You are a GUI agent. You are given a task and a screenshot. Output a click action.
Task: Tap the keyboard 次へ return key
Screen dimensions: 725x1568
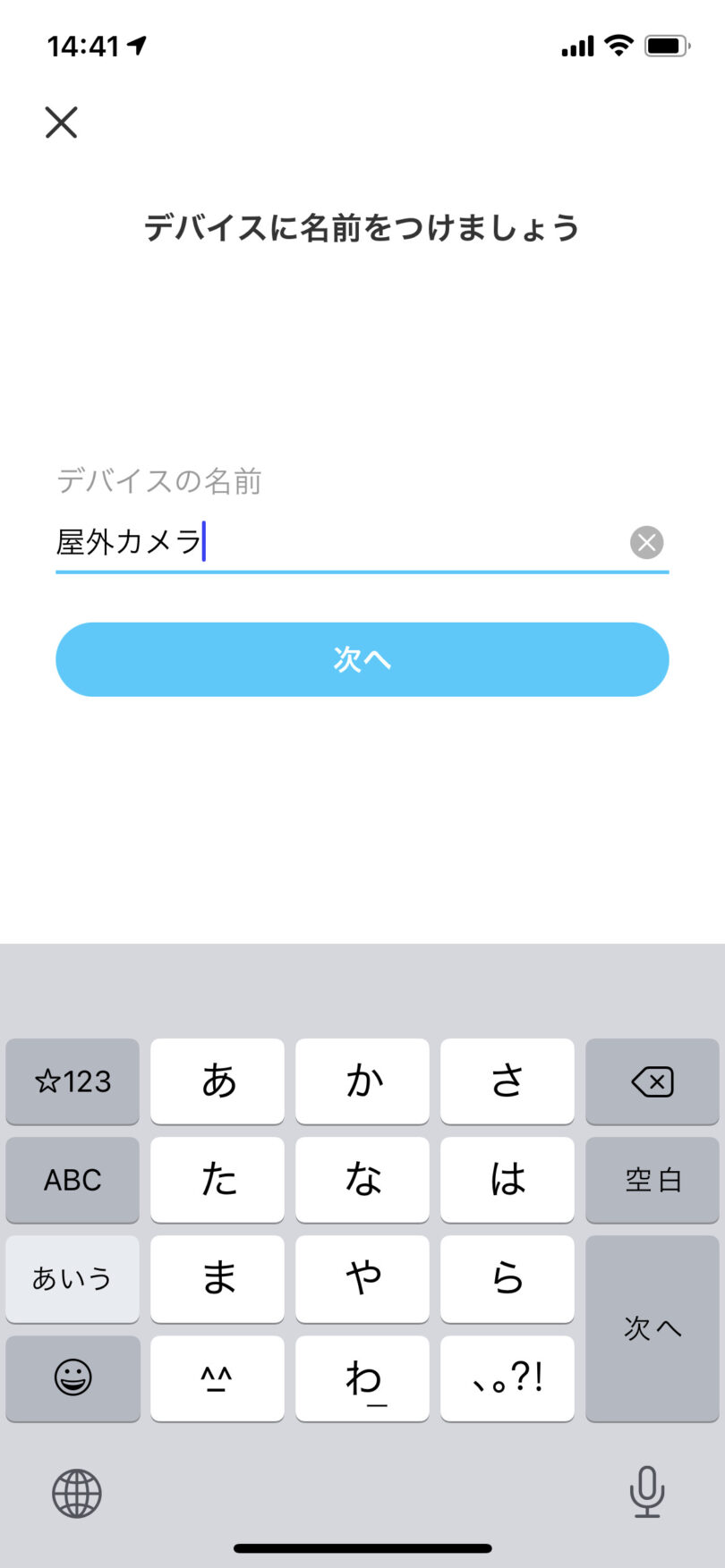(652, 1328)
